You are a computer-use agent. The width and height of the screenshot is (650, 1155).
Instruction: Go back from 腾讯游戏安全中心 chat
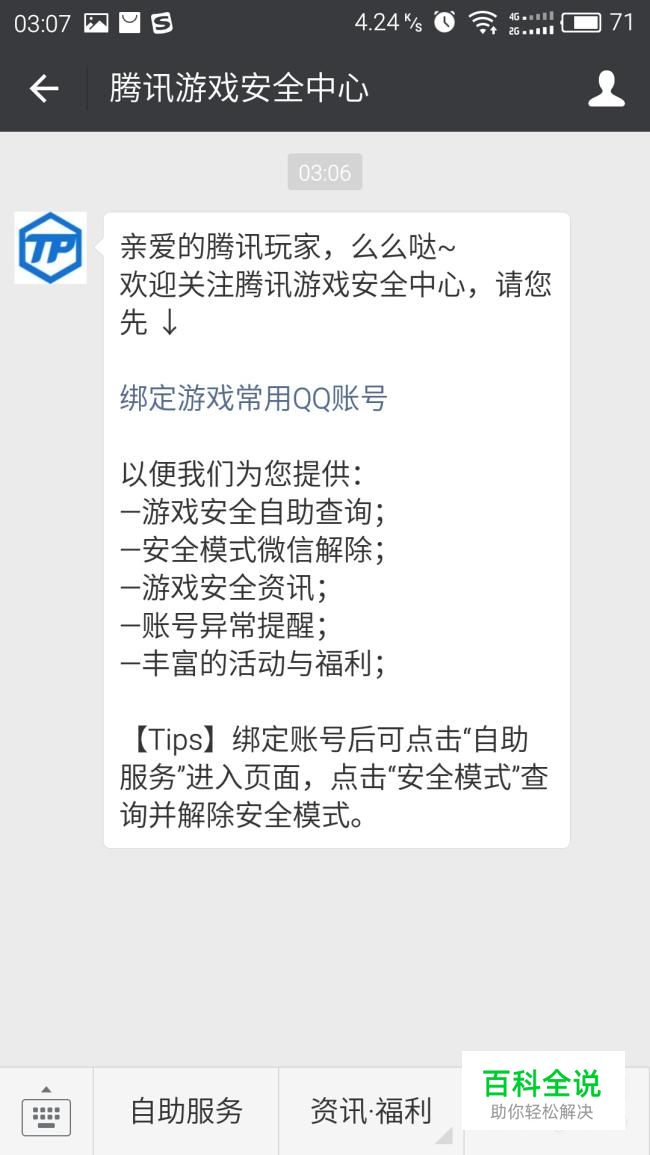tap(44, 89)
